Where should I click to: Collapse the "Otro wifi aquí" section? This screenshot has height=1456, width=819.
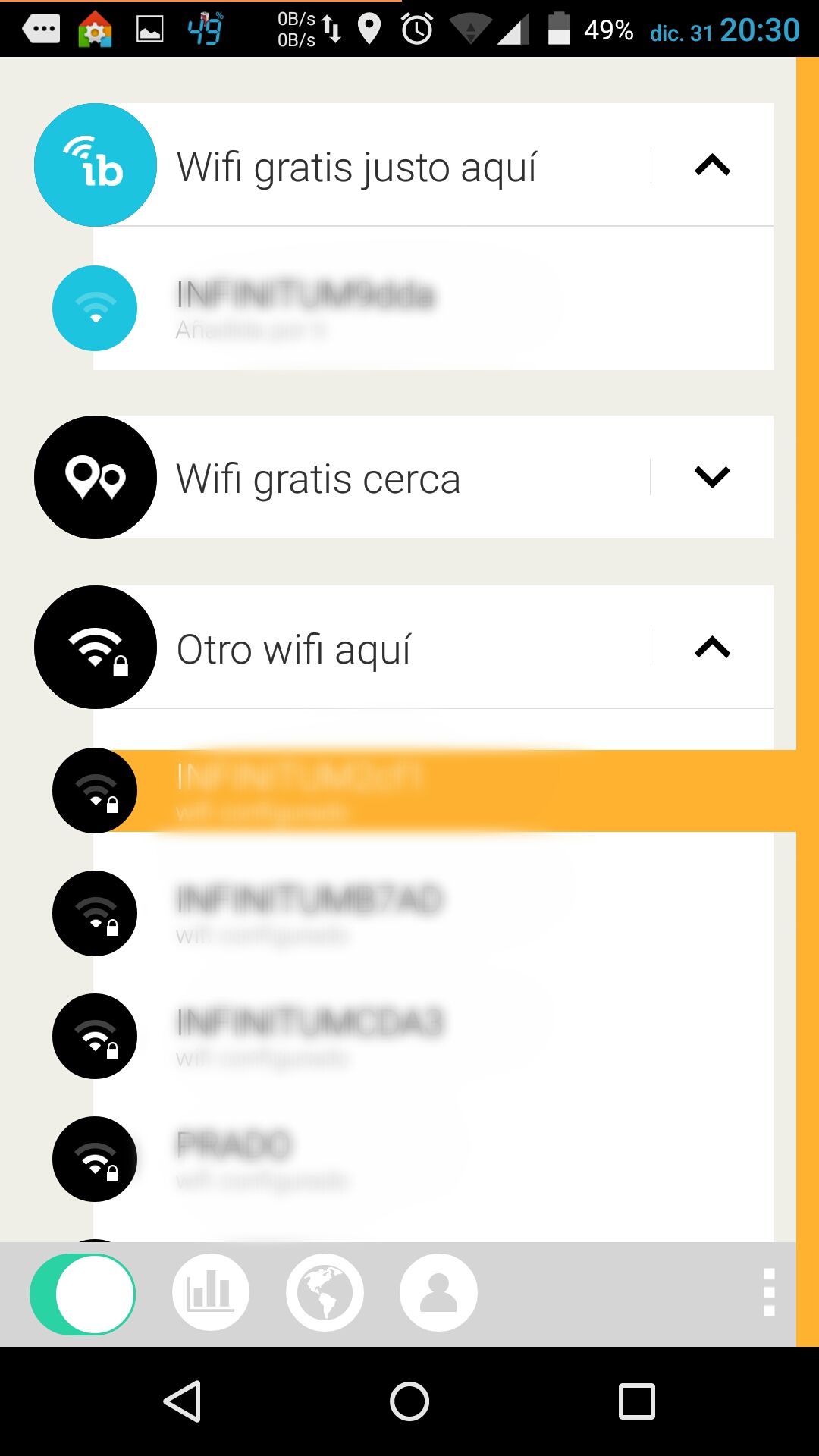coord(712,648)
